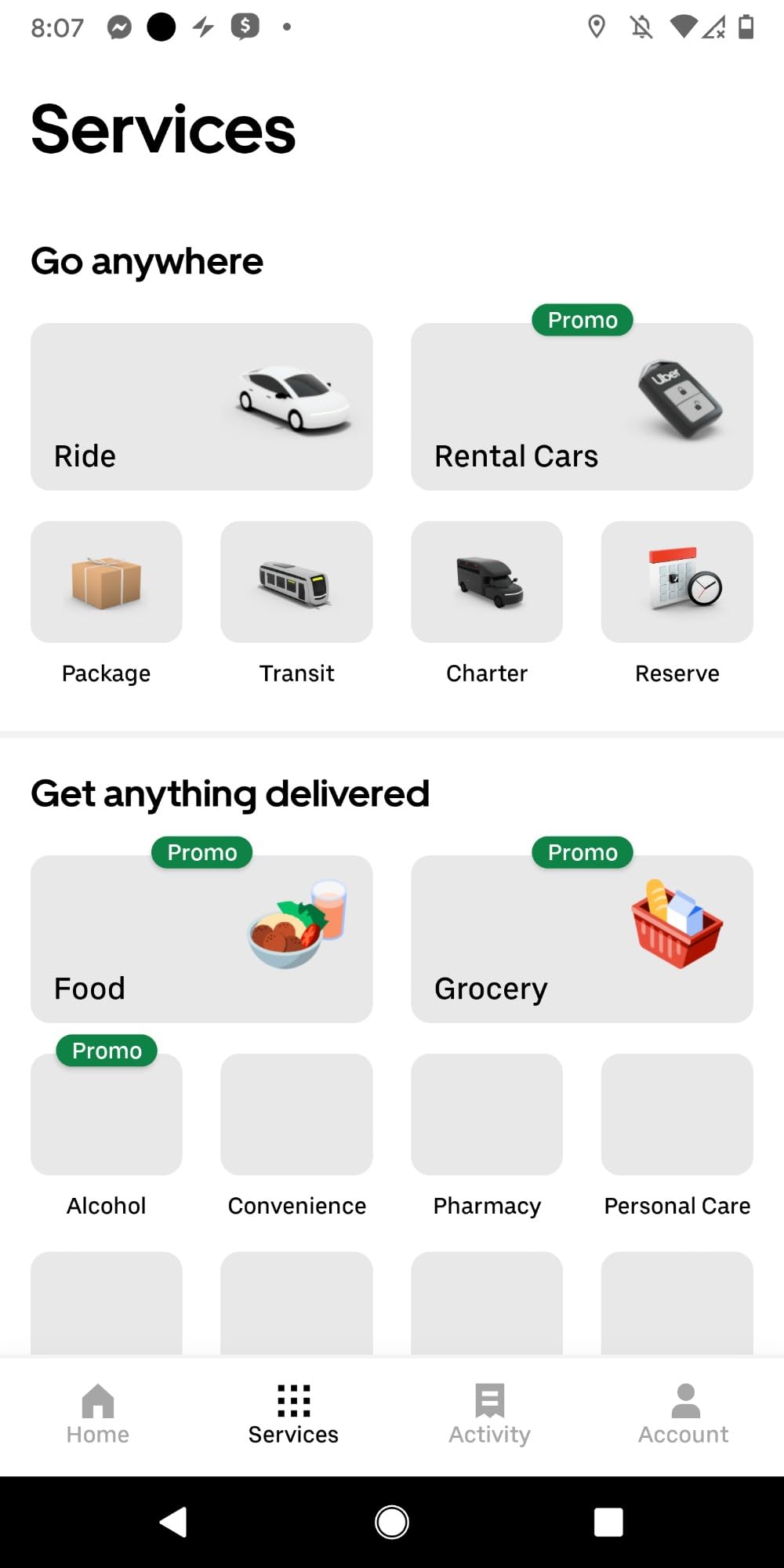The height and width of the screenshot is (1568, 784).
Task: Tap the Promo badge on Rental Cars
Action: click(x=581, y=320)
